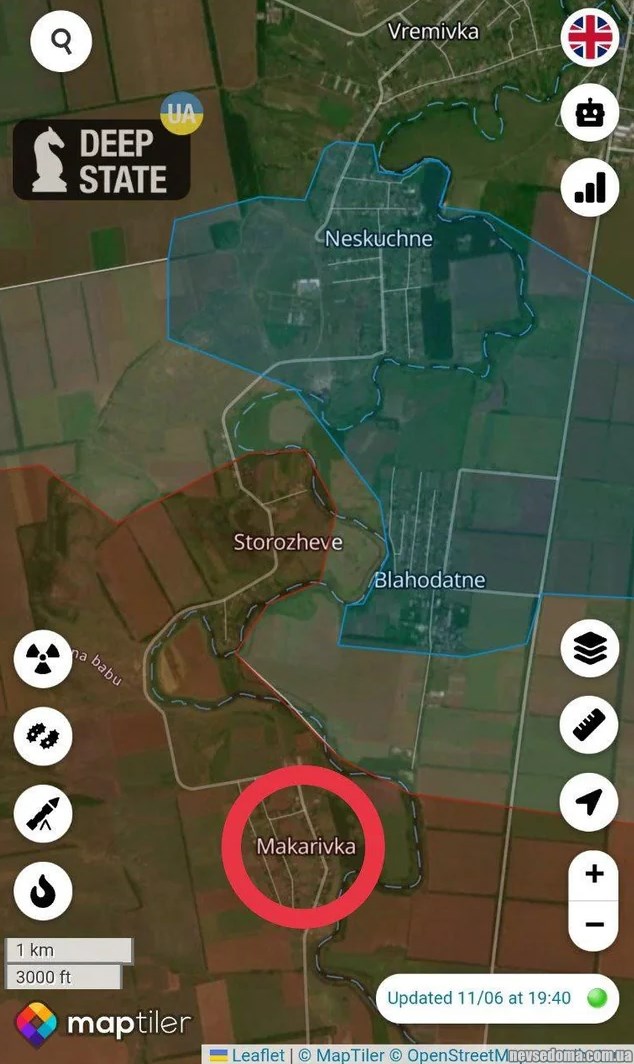Screen dimensions: 634x1064
Task: Activate the ruler measuring tool
Action: click(x=590, y=725)
